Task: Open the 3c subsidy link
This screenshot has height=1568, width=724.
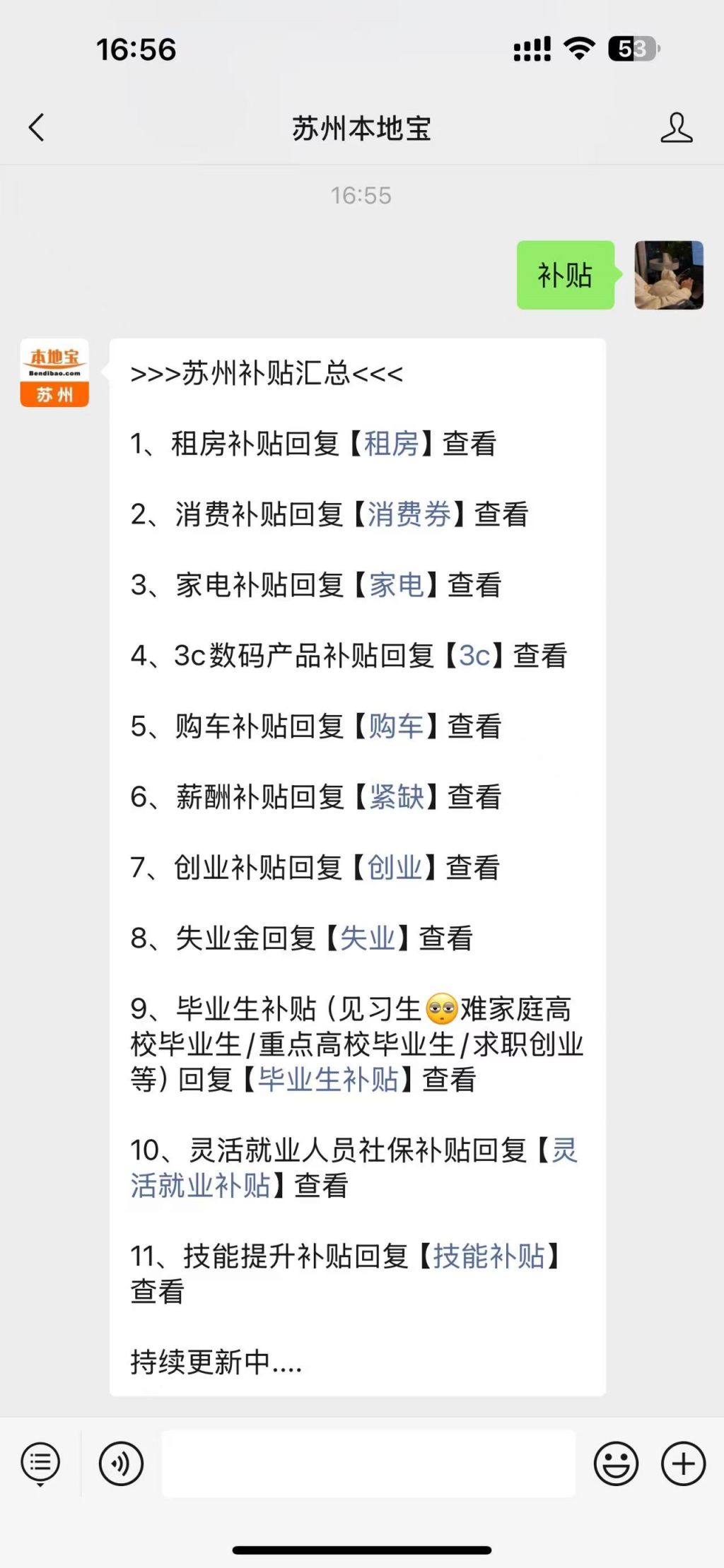Action: (x=474, y=656)
